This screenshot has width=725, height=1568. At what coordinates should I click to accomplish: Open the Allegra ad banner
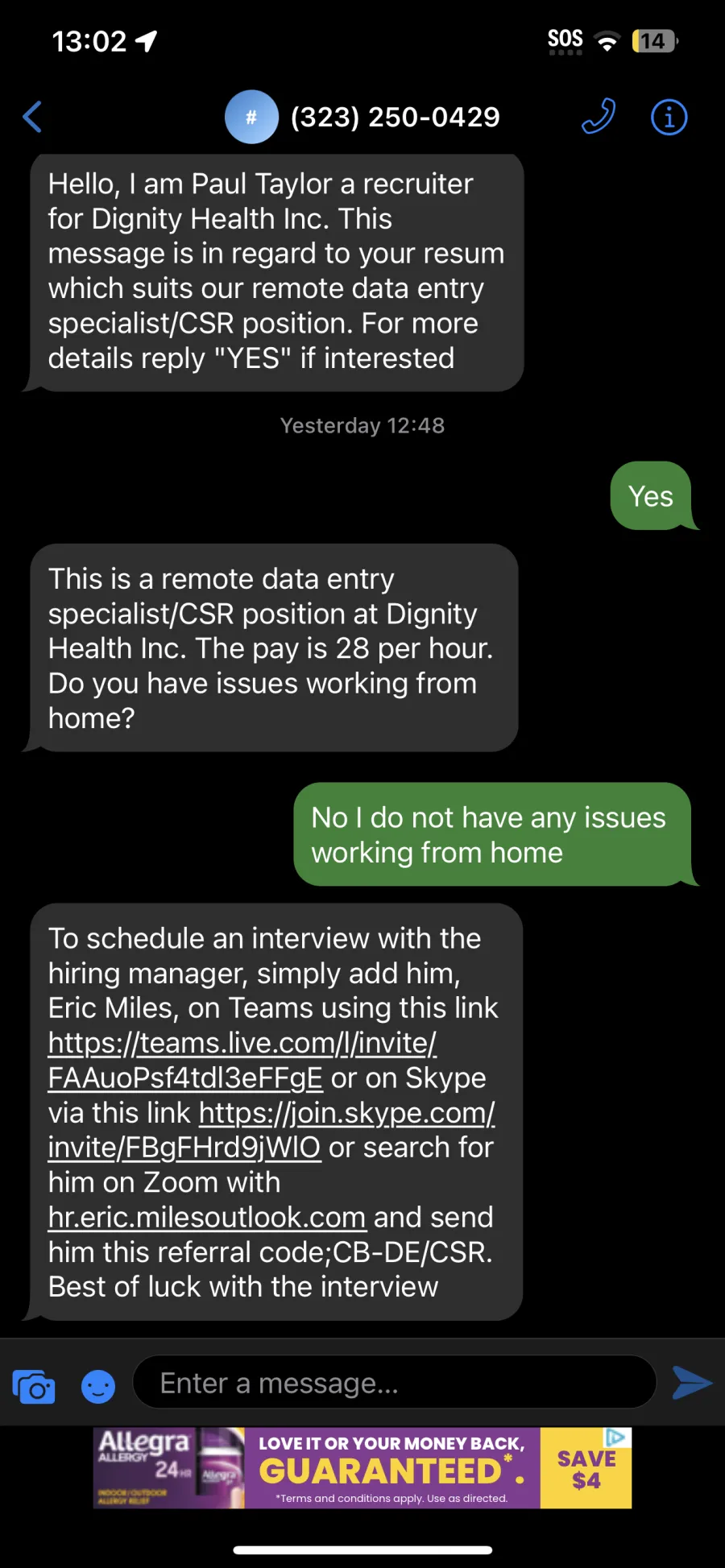click(362, 1468)
